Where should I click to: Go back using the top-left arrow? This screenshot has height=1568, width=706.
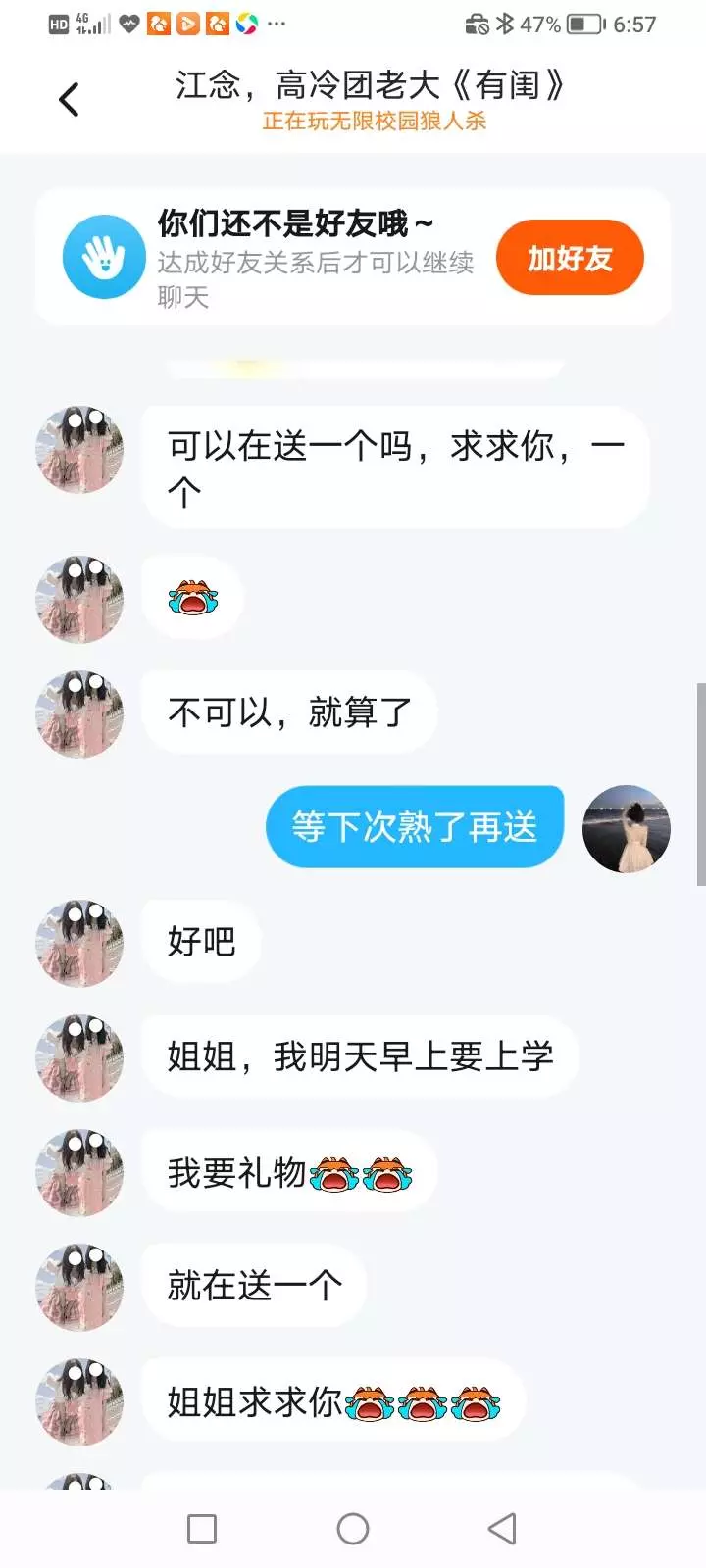click(69, 99)
